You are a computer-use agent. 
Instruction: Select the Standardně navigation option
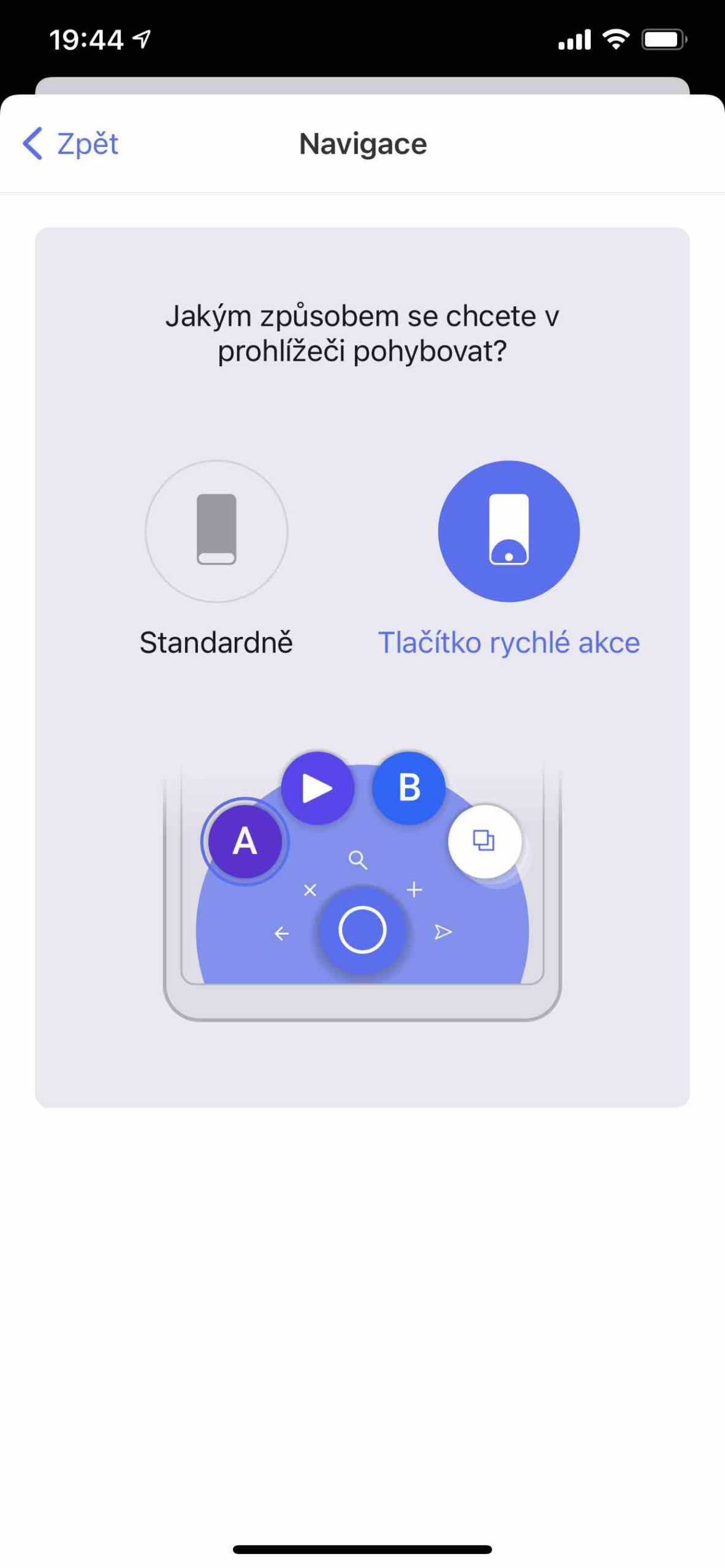click(216, 530)
